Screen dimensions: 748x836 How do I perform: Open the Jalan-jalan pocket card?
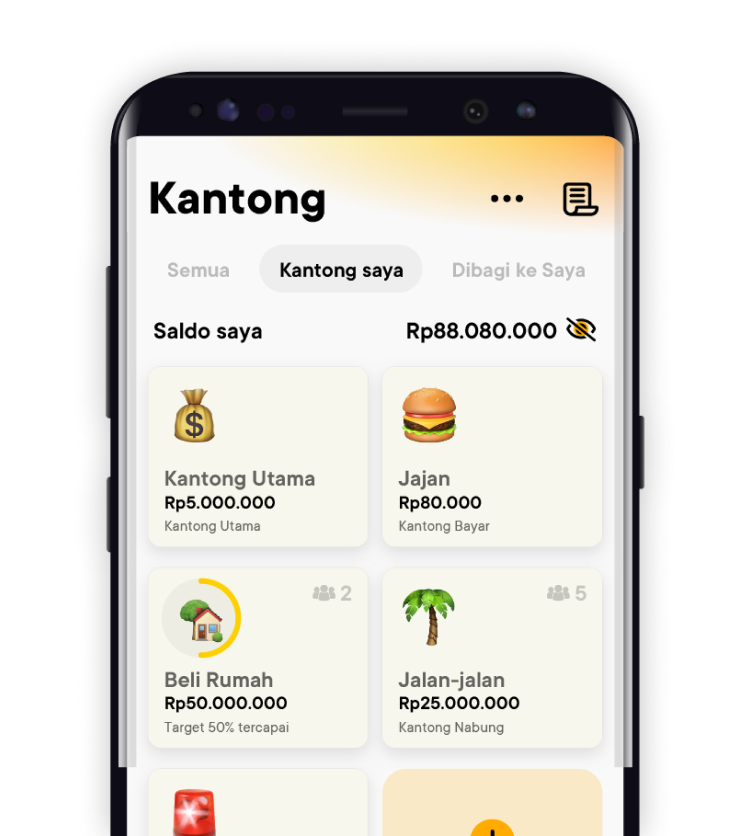click(492, 658)
